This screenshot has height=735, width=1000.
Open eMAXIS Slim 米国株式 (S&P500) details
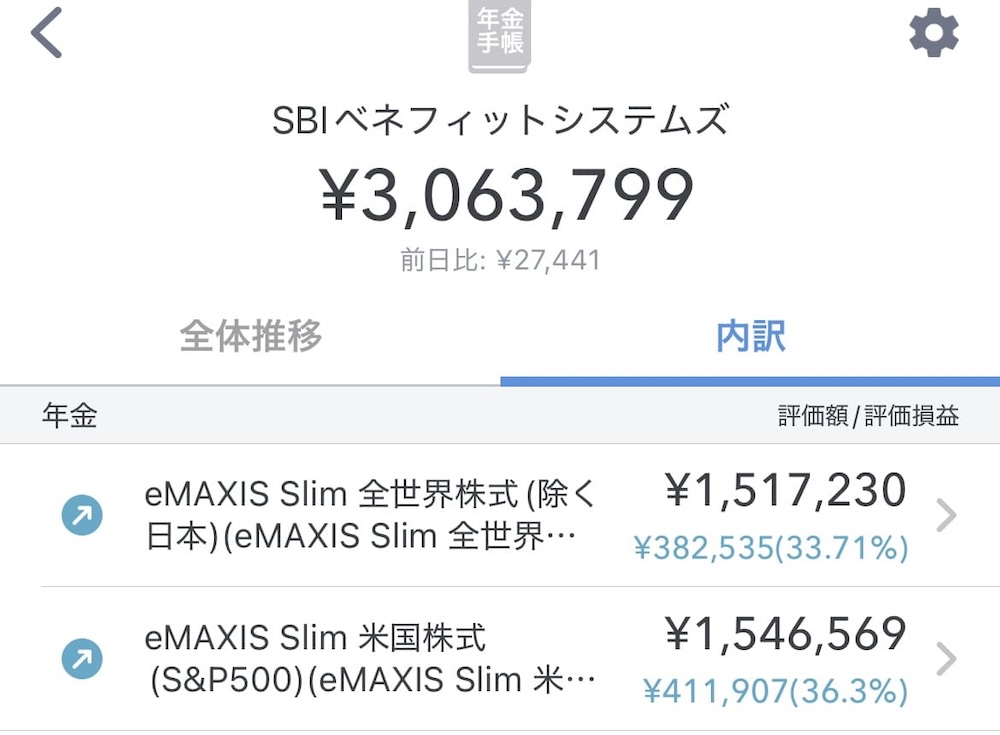coord(500,658)
